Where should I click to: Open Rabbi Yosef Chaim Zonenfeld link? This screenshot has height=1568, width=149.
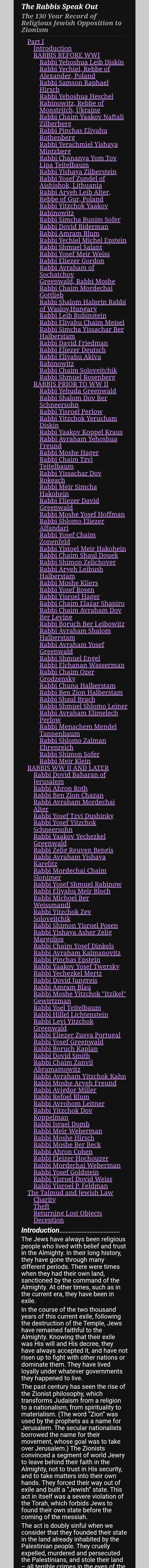click(x=67, y=535)
